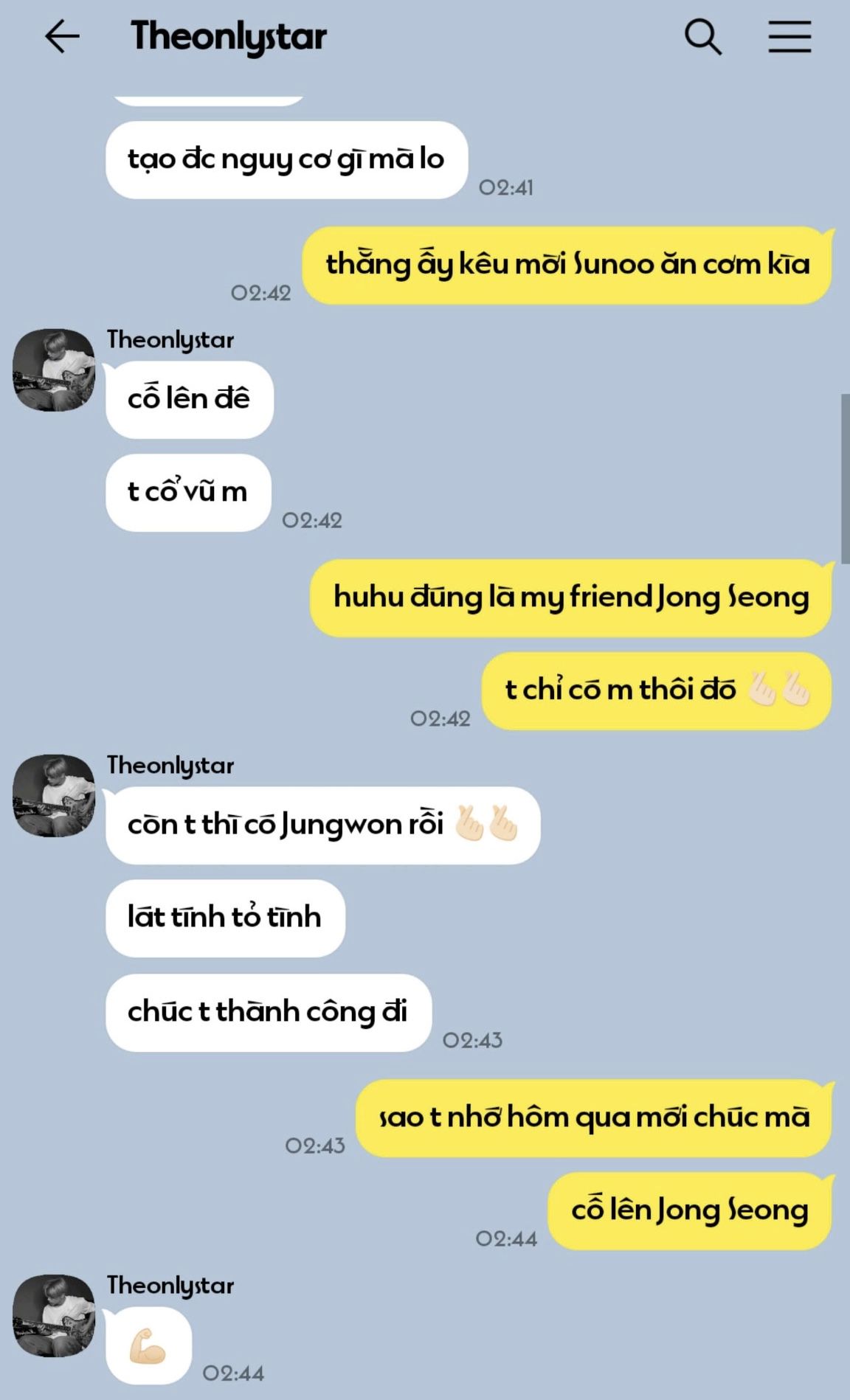This screenshot has width=850, height=1400.
Task: Tap Theonlystar's avatar beside 'cố lên đê'
Action: click(x=54, y=370)
